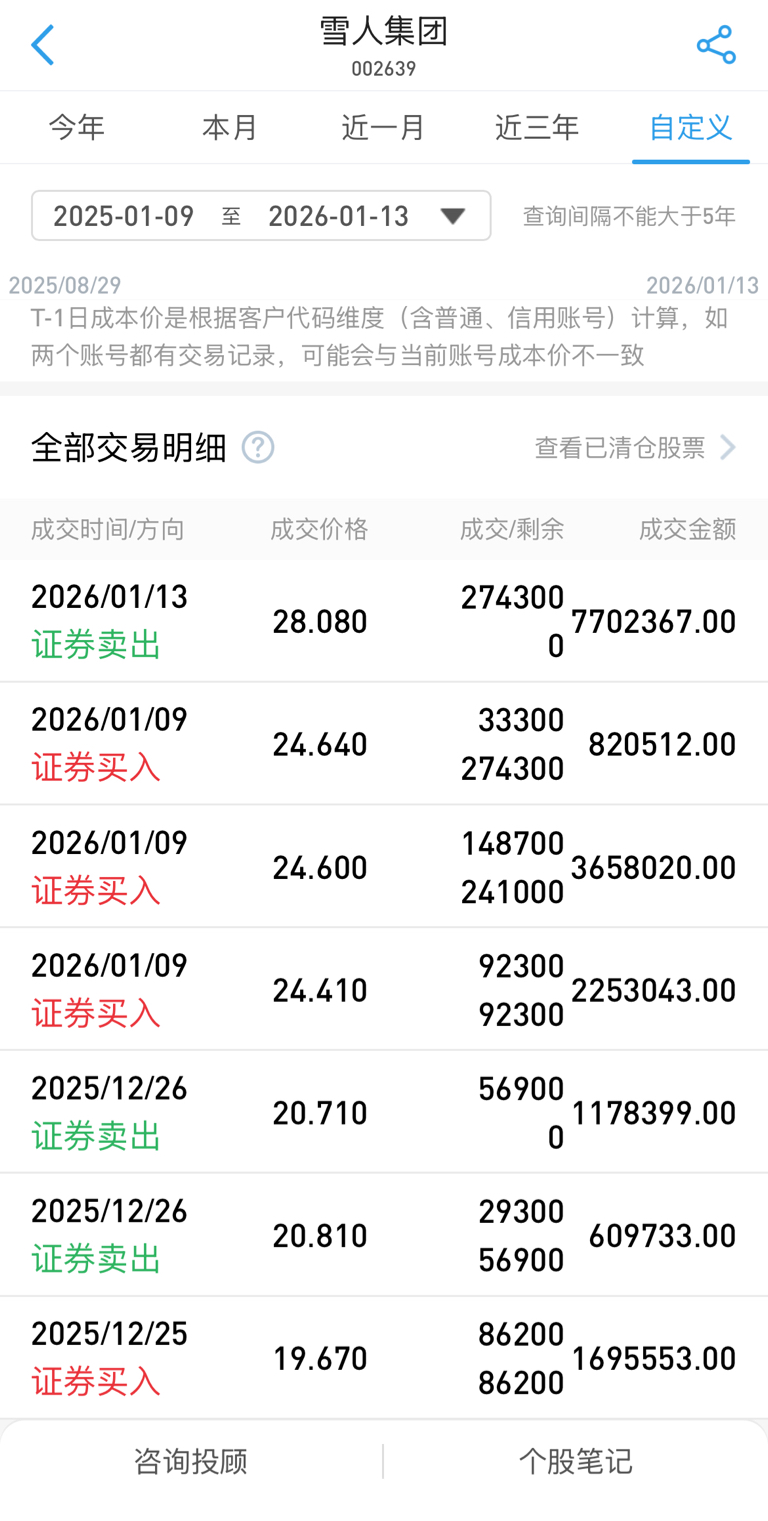Open the 自定义 tab
Screen dimensions: 768x1521
tap(691, 128)
